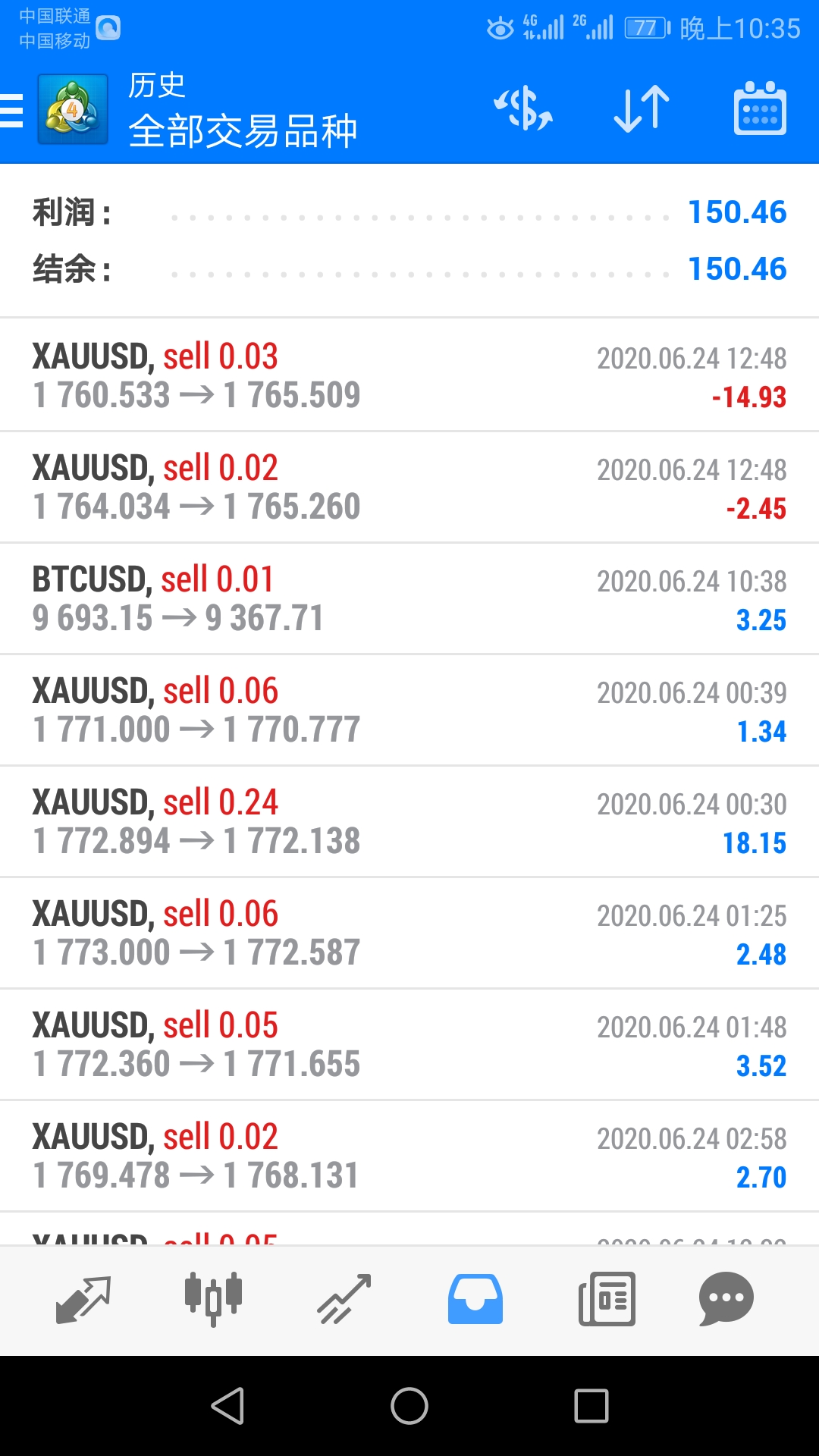The image size is (819, 1456).
Task: Go back with the system back button
Action: coord(227,1407)
